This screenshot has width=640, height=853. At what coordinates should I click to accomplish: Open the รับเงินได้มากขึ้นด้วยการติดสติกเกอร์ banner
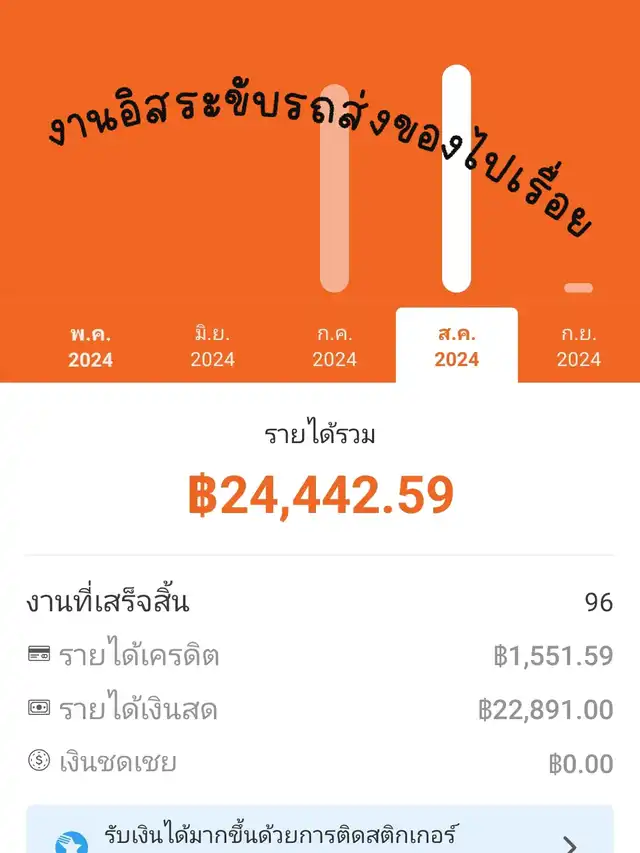coord(320,836)
